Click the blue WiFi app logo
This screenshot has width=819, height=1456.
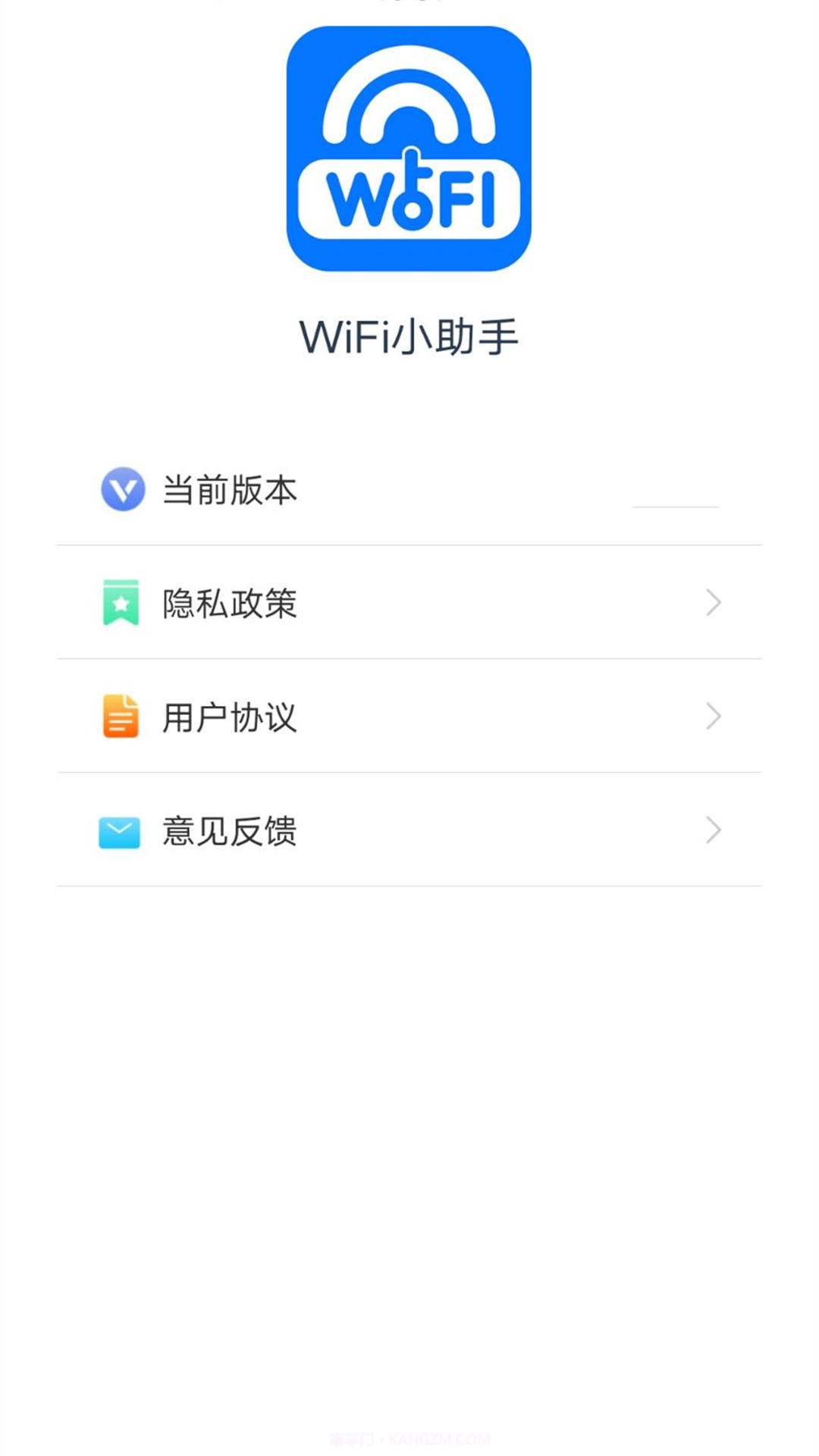click(409, 148)
